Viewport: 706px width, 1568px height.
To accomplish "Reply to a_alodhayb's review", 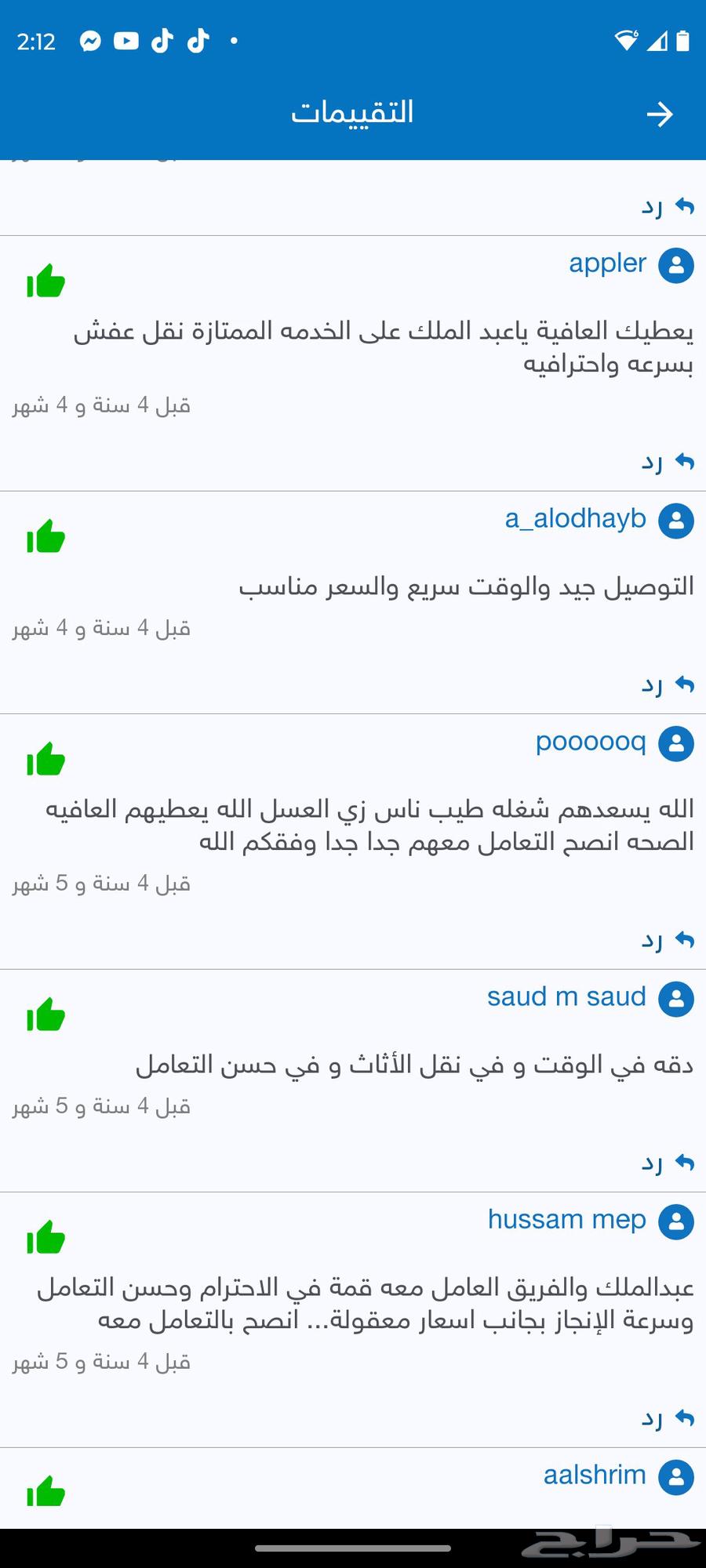I will [x=668, y=685].
